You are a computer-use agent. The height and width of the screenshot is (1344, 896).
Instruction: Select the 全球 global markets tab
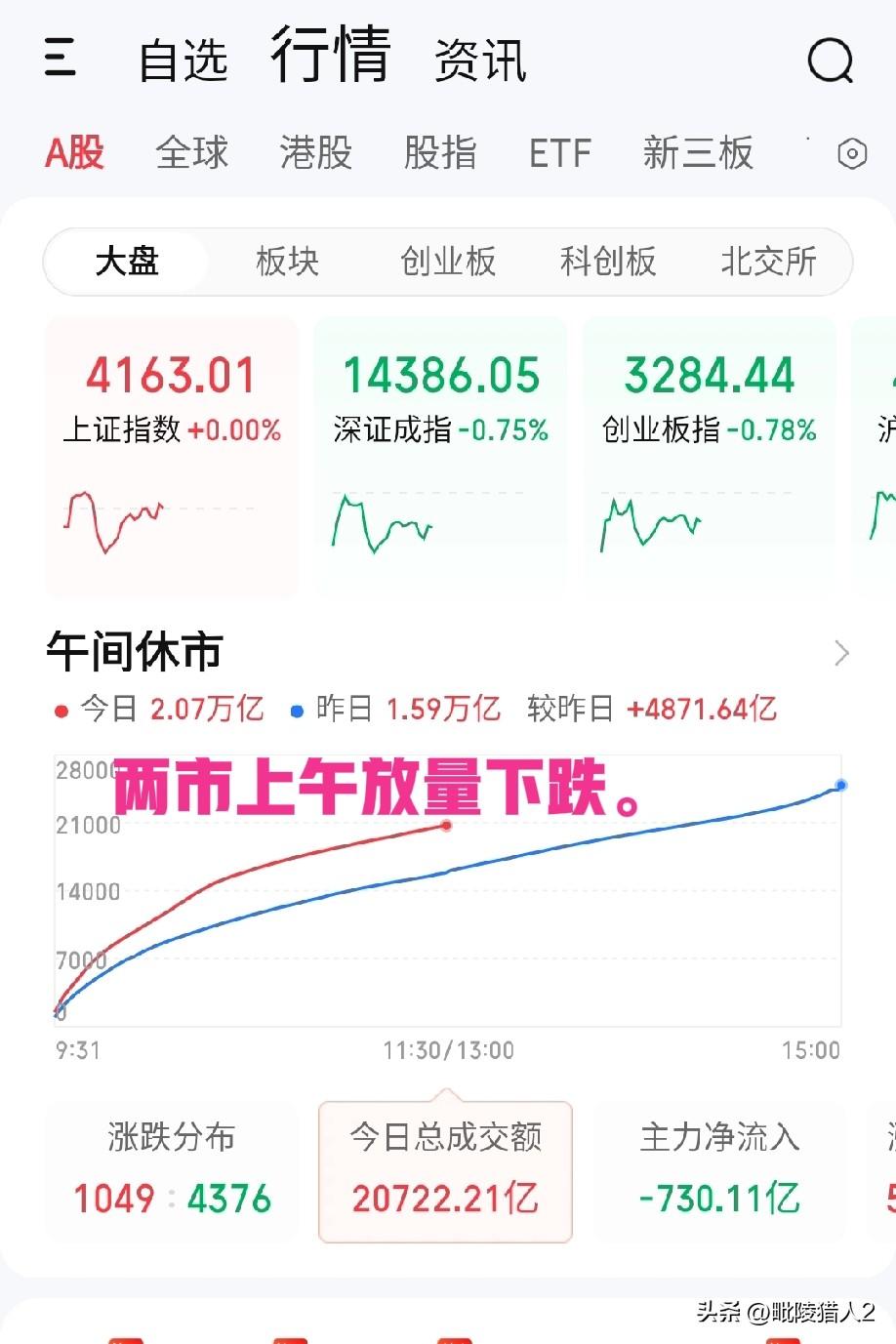(191, 153)
